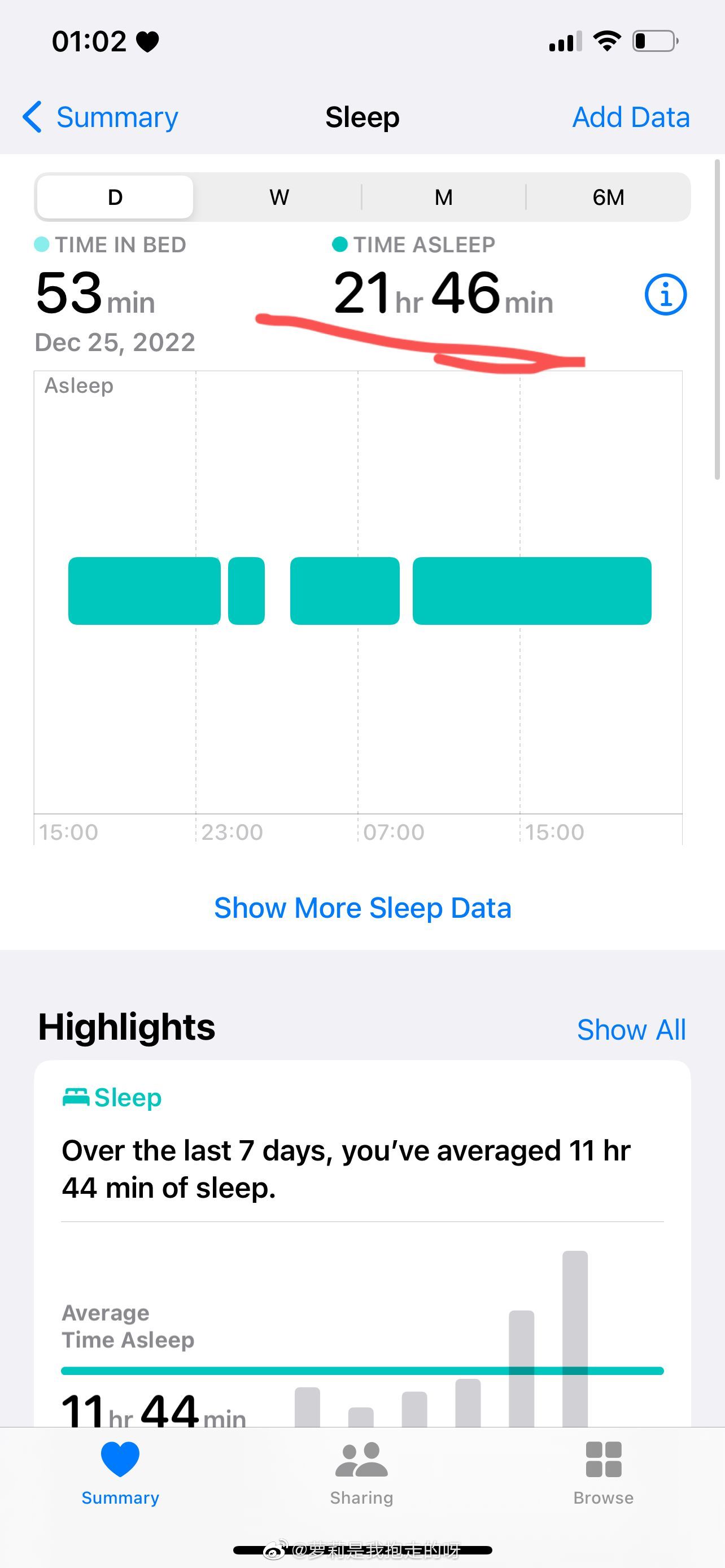The image size is (725, 1568).
Task: Switch to the 6M view
Action: click(608, 197)
